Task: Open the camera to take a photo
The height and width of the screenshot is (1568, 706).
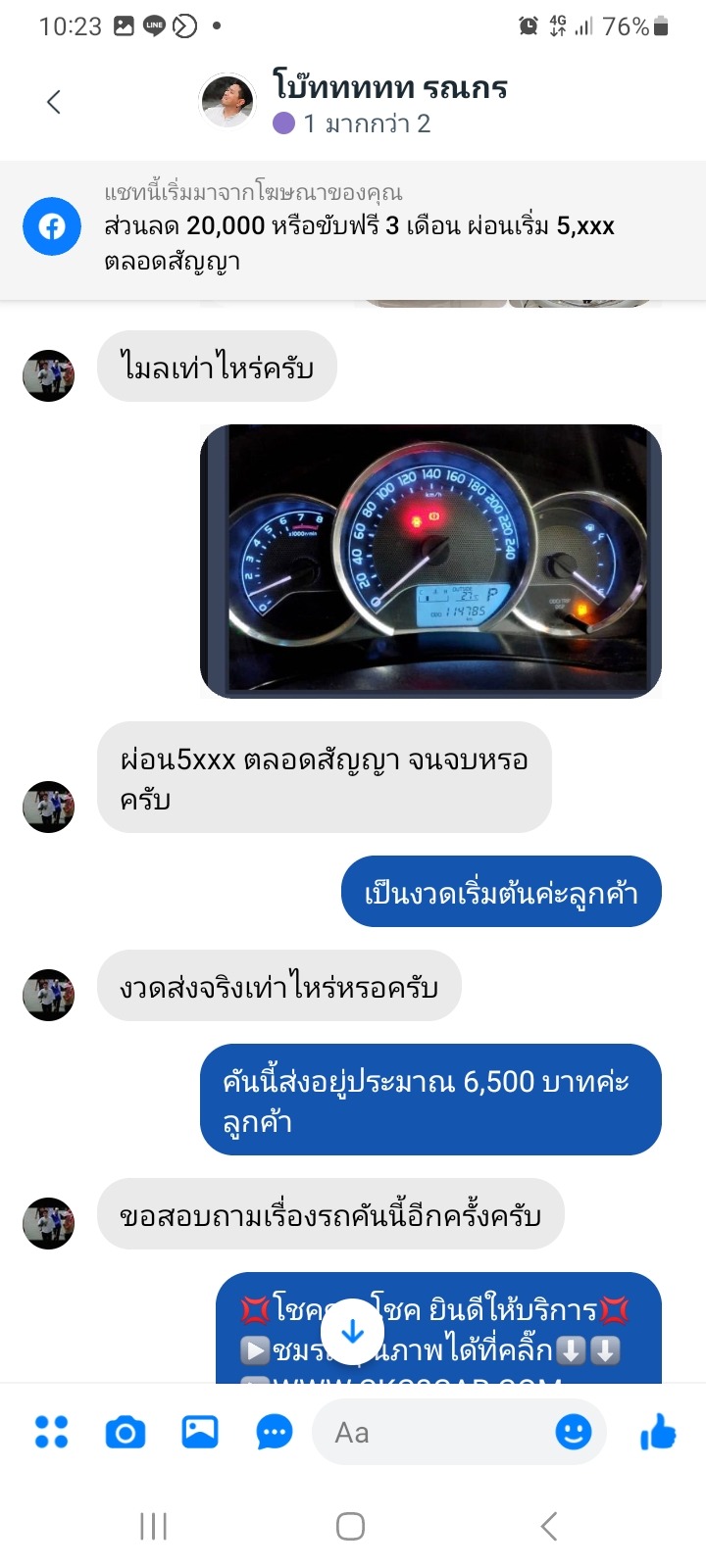Action: (x=126, y=1432)
